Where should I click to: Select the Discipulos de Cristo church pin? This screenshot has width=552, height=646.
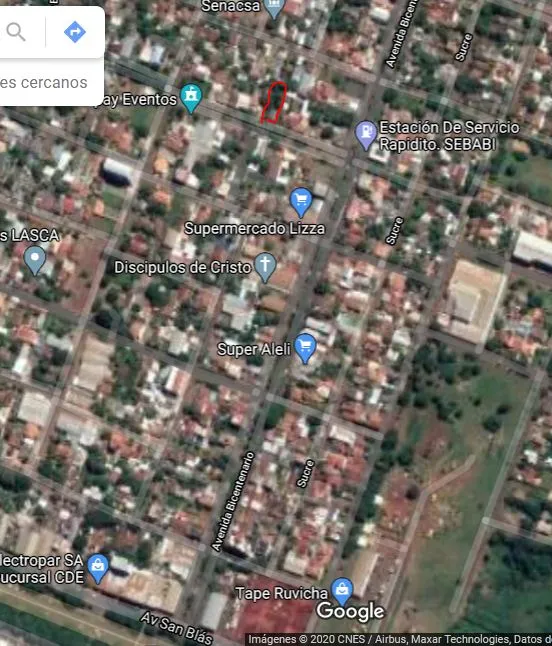(265, 267)
